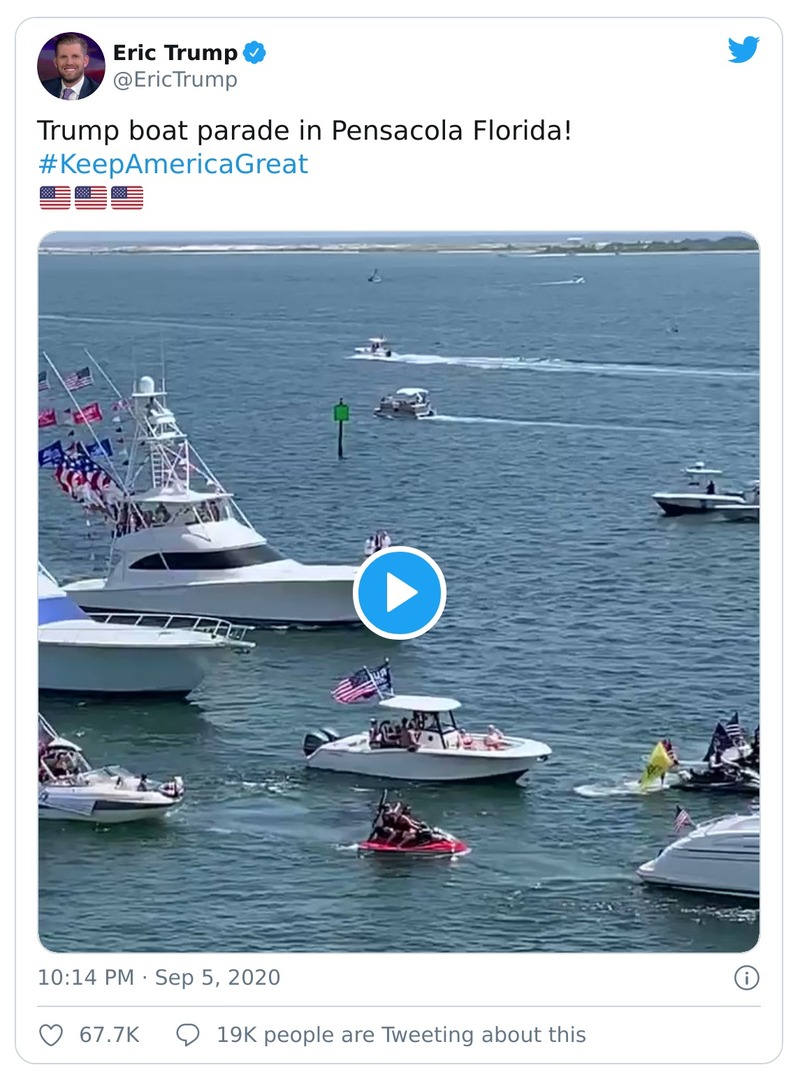Image resolution: width=800 pixels, height=1079 pixels.
Task: Play the boat parade video
Action: [400, 592]
